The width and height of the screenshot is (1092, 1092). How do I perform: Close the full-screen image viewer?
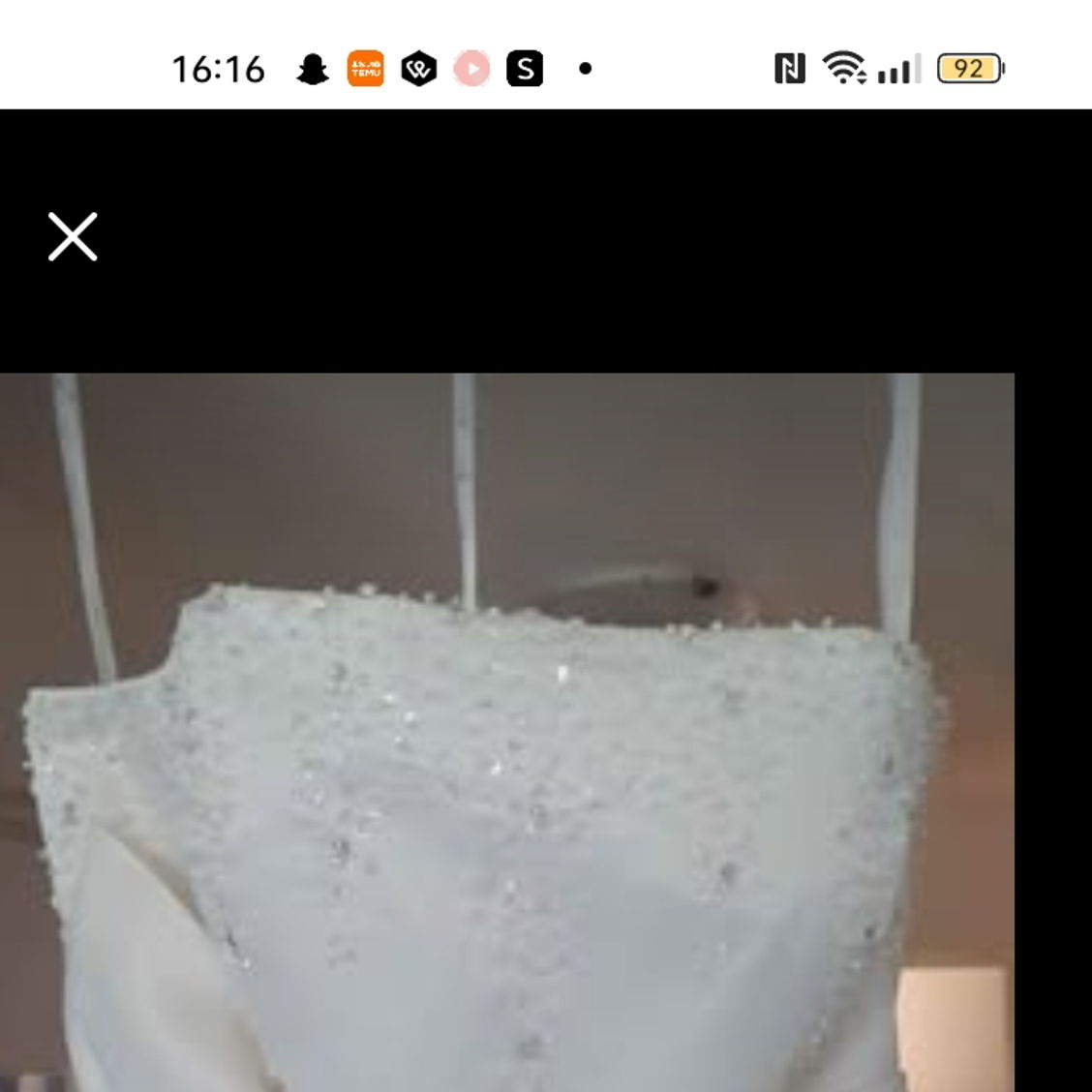(x=73, y=237)
